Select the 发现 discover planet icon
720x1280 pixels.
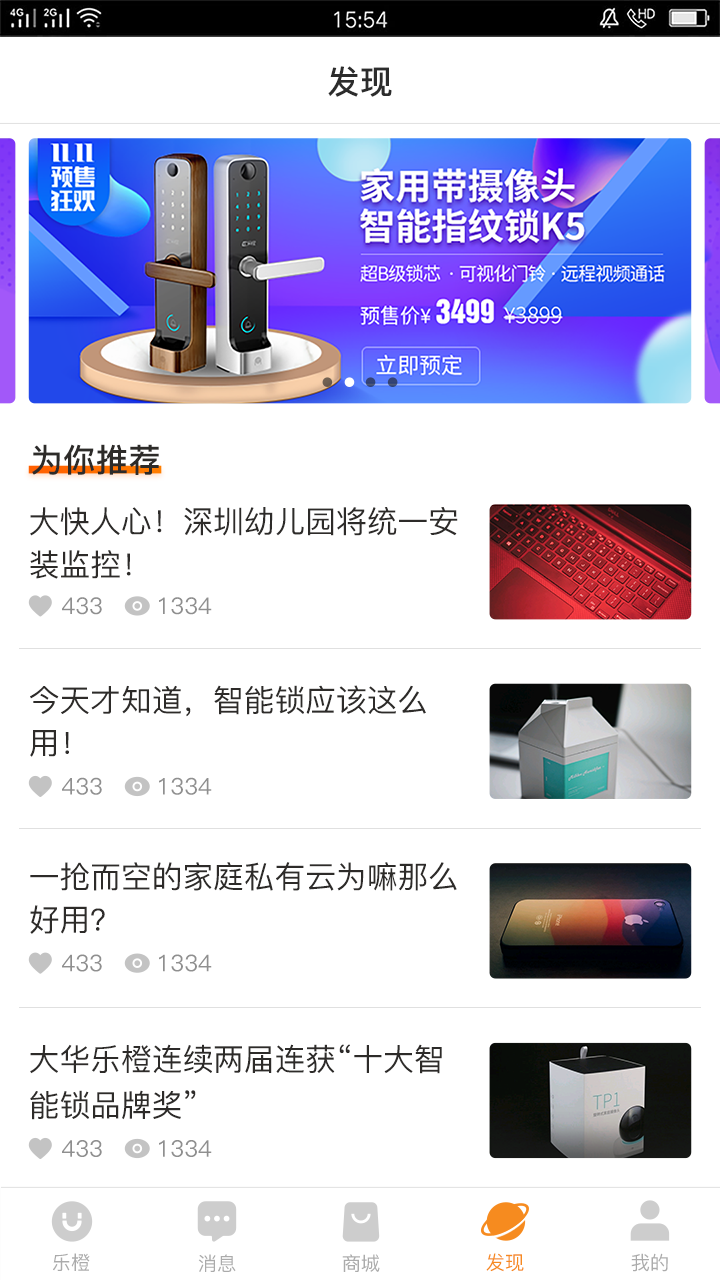pyautogui.click(x=505, y=1222)
